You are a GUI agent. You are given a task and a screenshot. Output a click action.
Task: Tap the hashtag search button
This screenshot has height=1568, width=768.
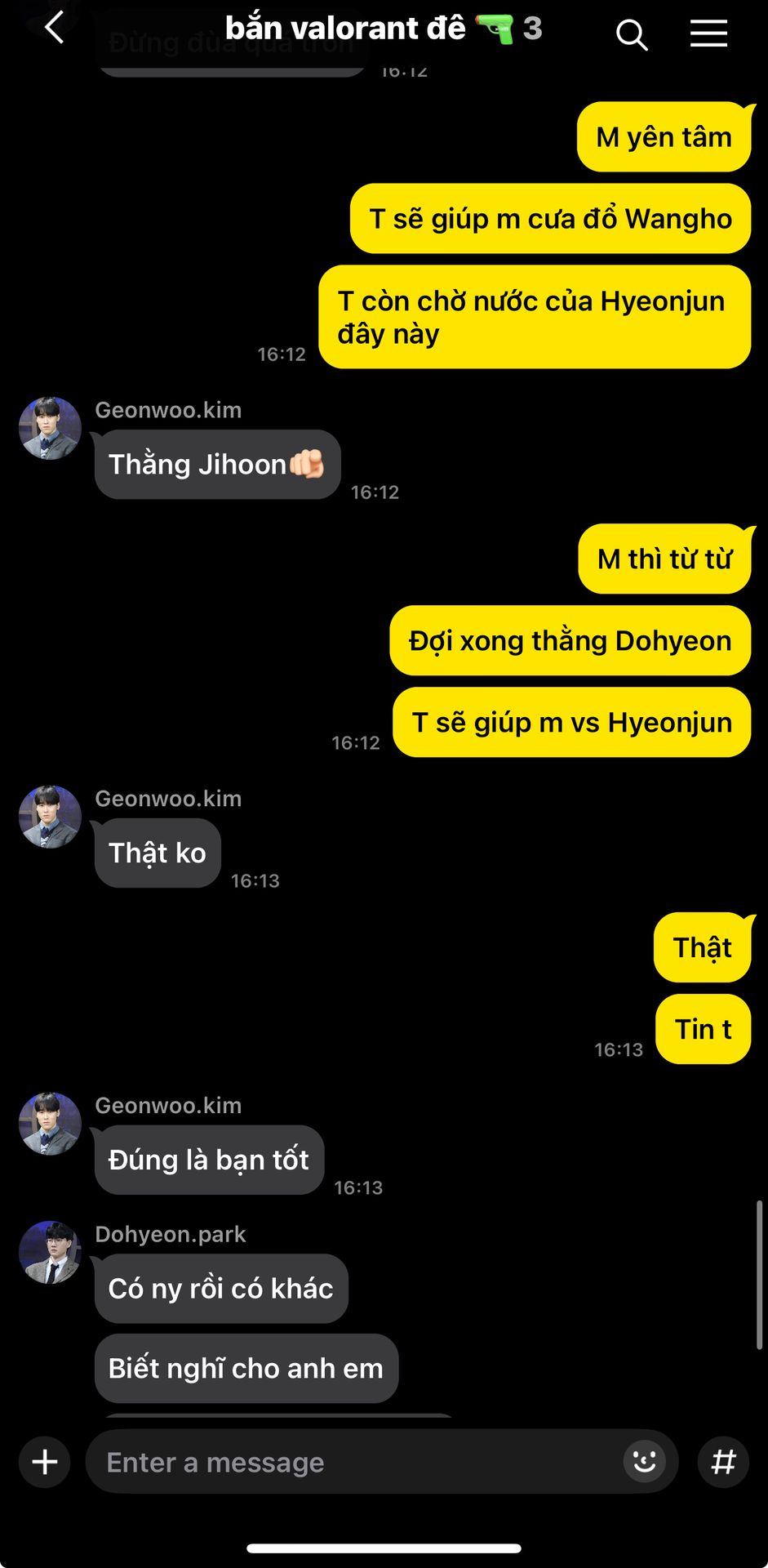[723, 1462]
